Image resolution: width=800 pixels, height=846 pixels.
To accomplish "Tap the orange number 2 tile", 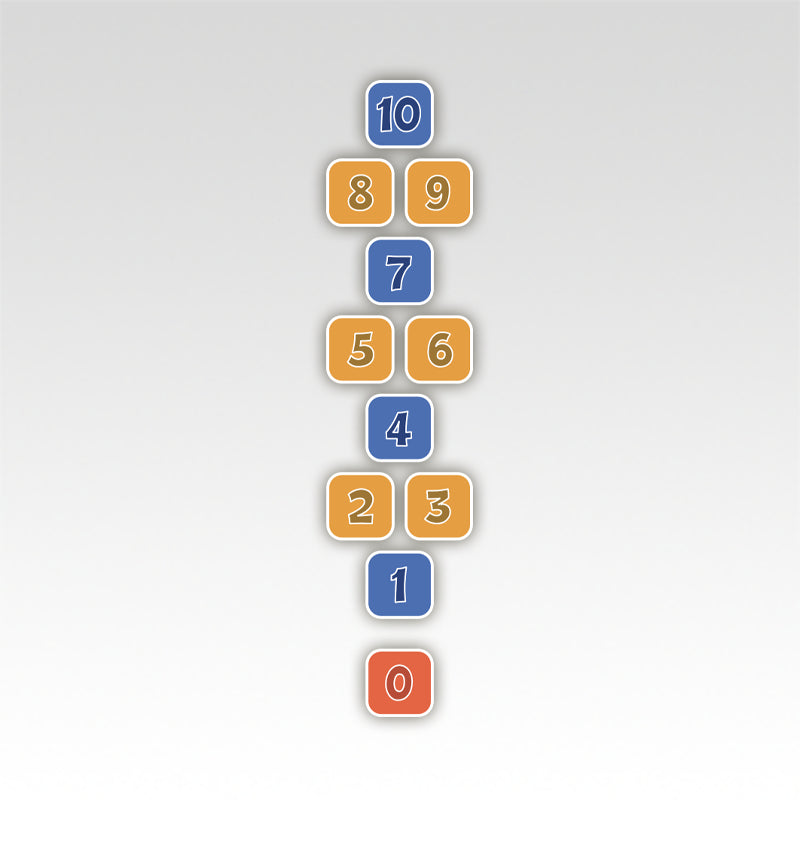I will (x=360, y=506).
